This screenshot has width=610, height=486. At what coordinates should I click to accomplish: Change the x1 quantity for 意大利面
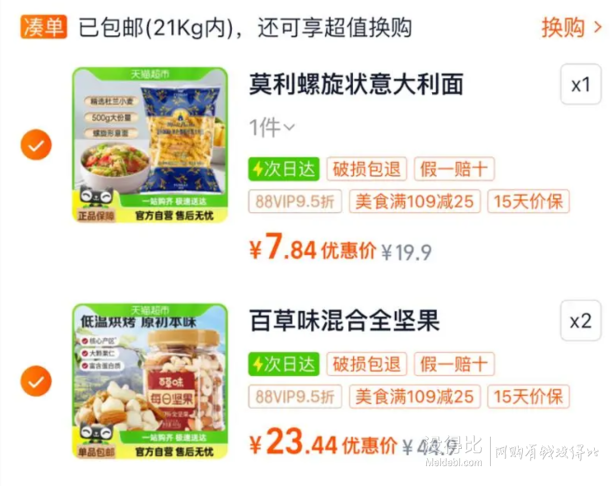580,86
